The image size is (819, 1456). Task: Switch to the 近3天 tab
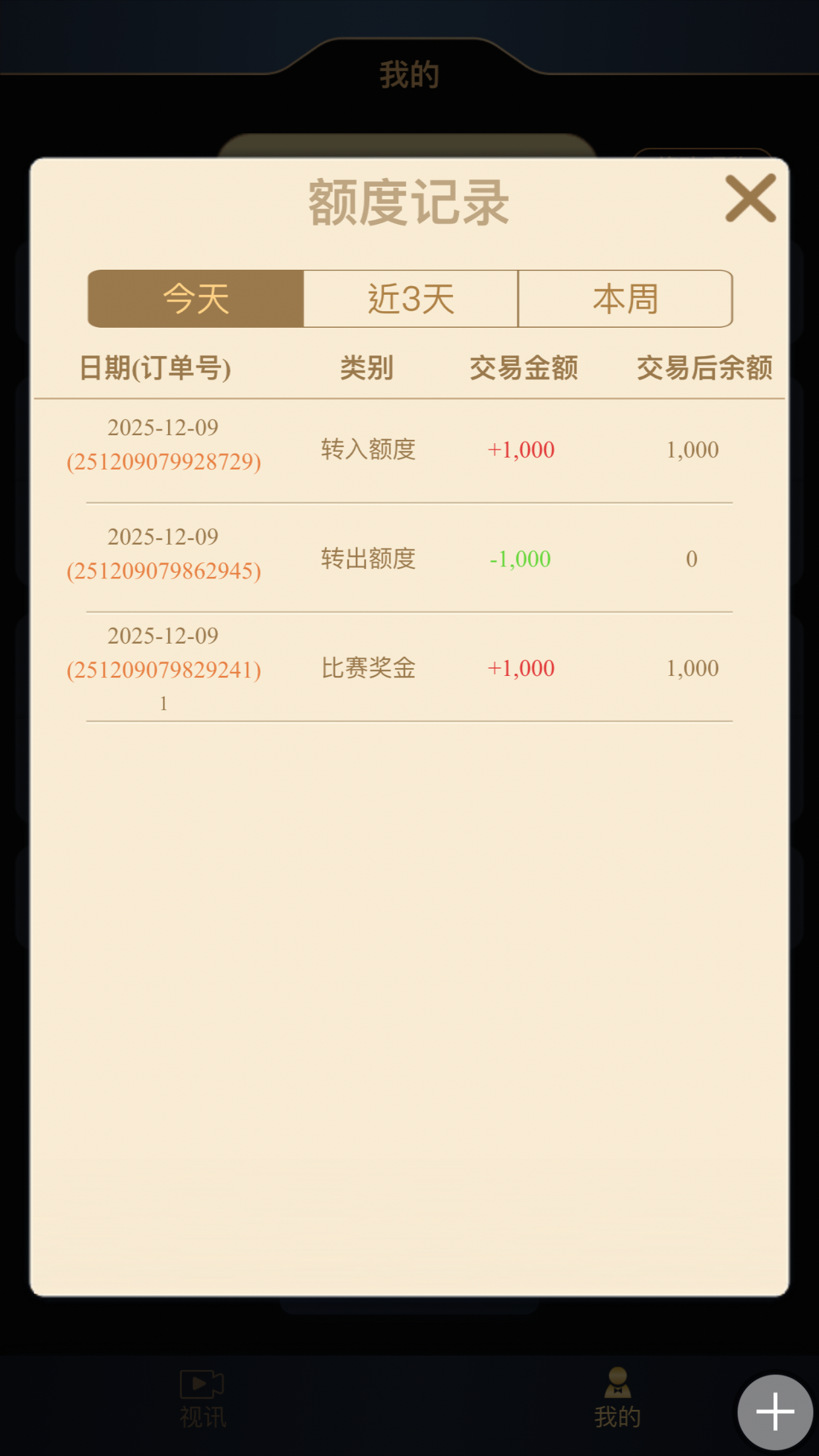pos(411,299)
